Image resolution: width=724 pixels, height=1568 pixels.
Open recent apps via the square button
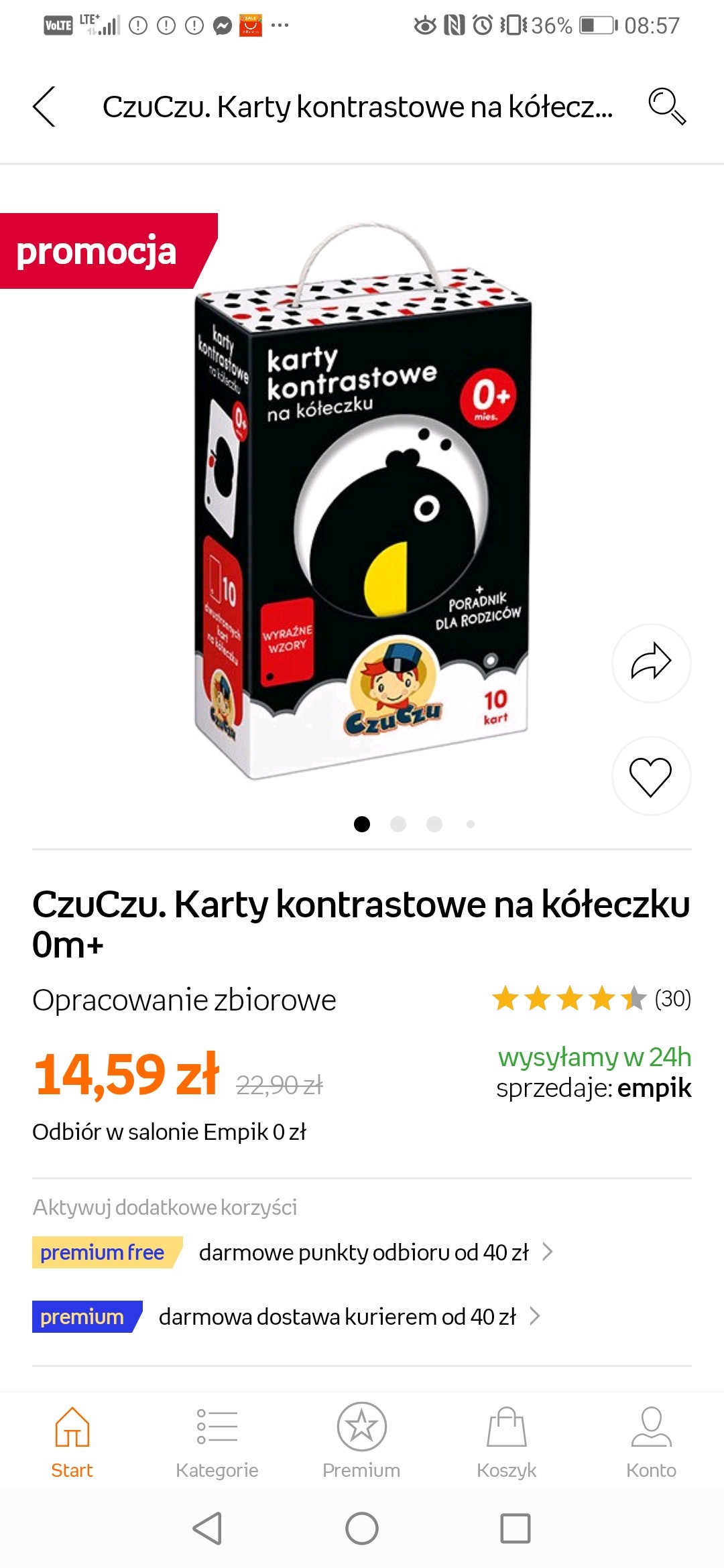(516, 1528)
